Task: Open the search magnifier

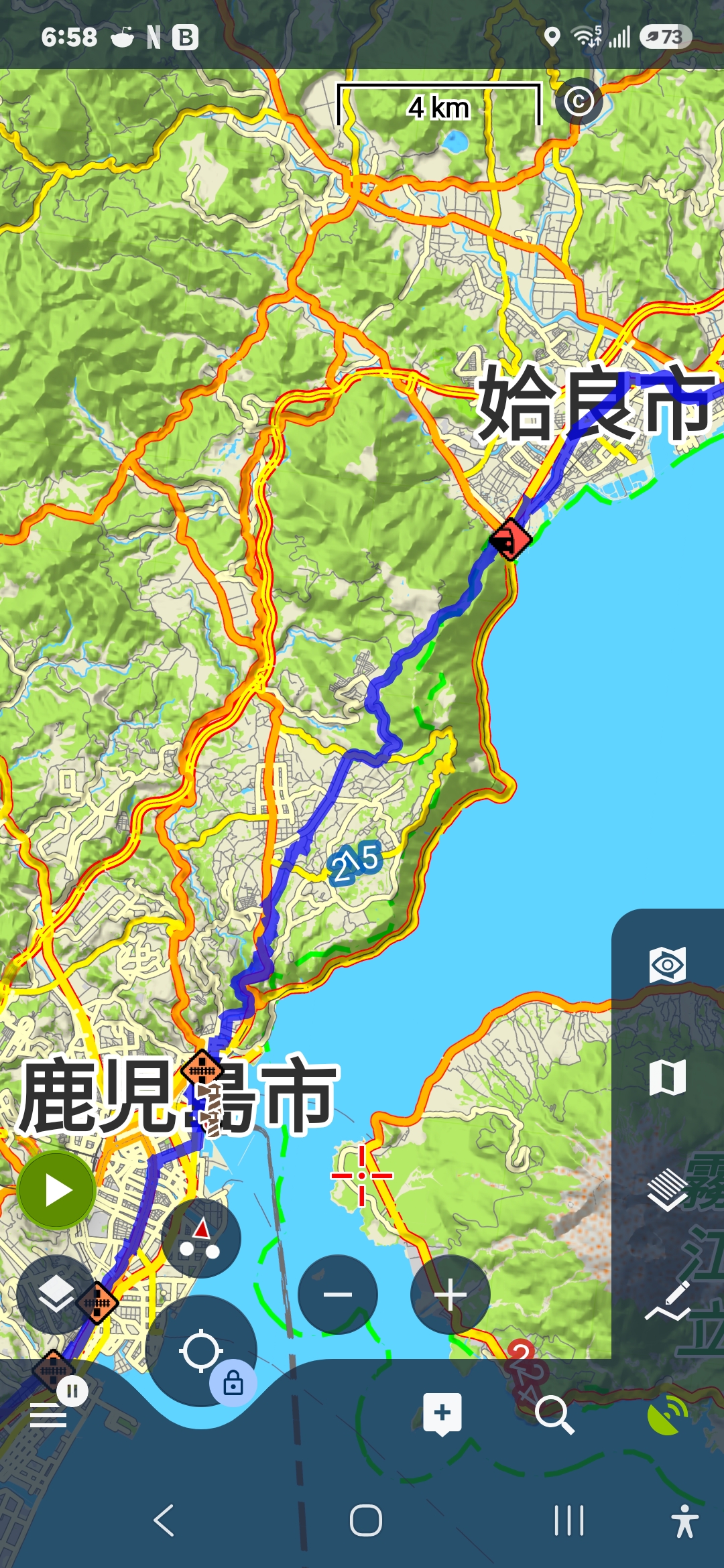Action: click(554, 1415)
